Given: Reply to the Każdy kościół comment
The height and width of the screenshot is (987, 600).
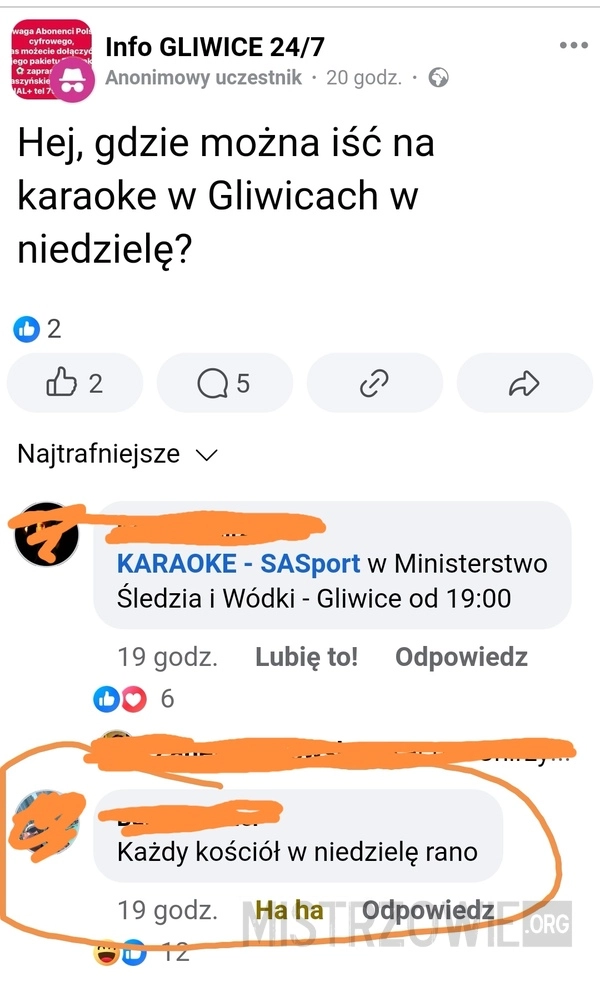Looking at the screenshot, I should tap(428, 910).
